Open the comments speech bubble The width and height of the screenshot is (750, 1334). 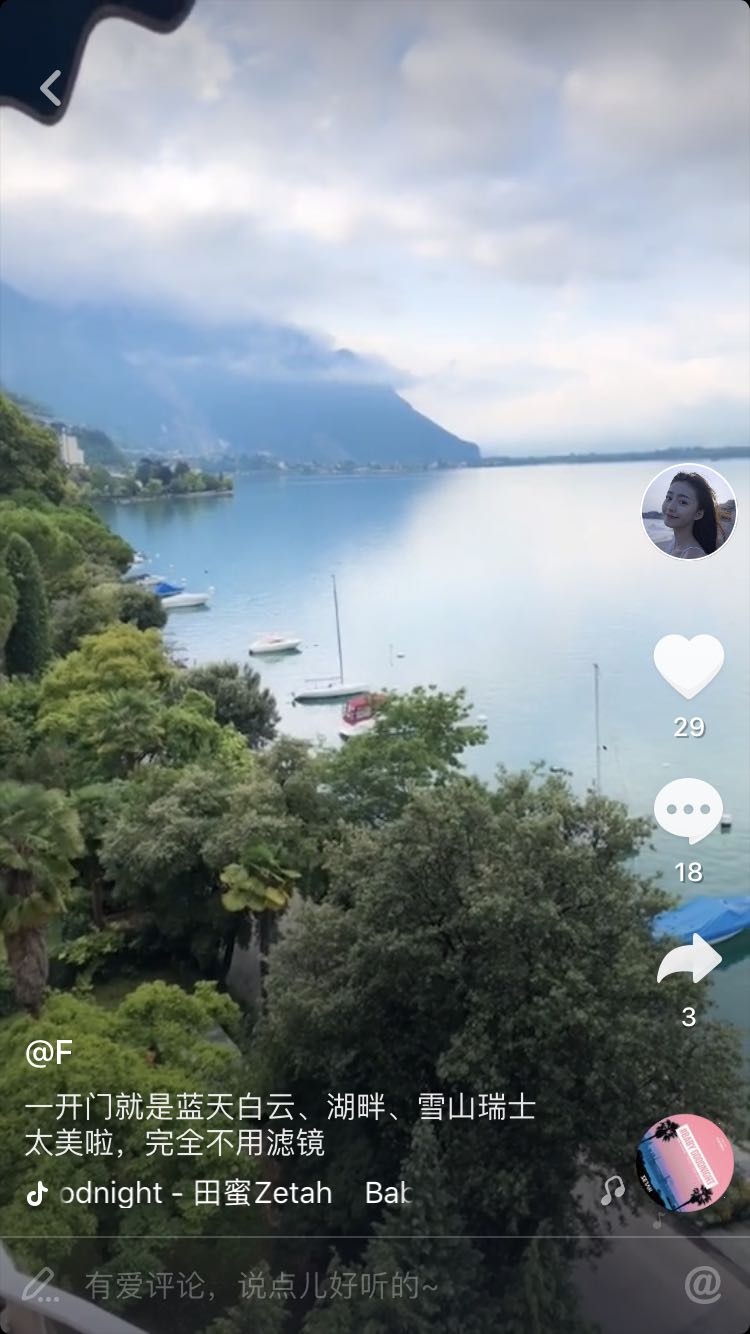[689, 811]
